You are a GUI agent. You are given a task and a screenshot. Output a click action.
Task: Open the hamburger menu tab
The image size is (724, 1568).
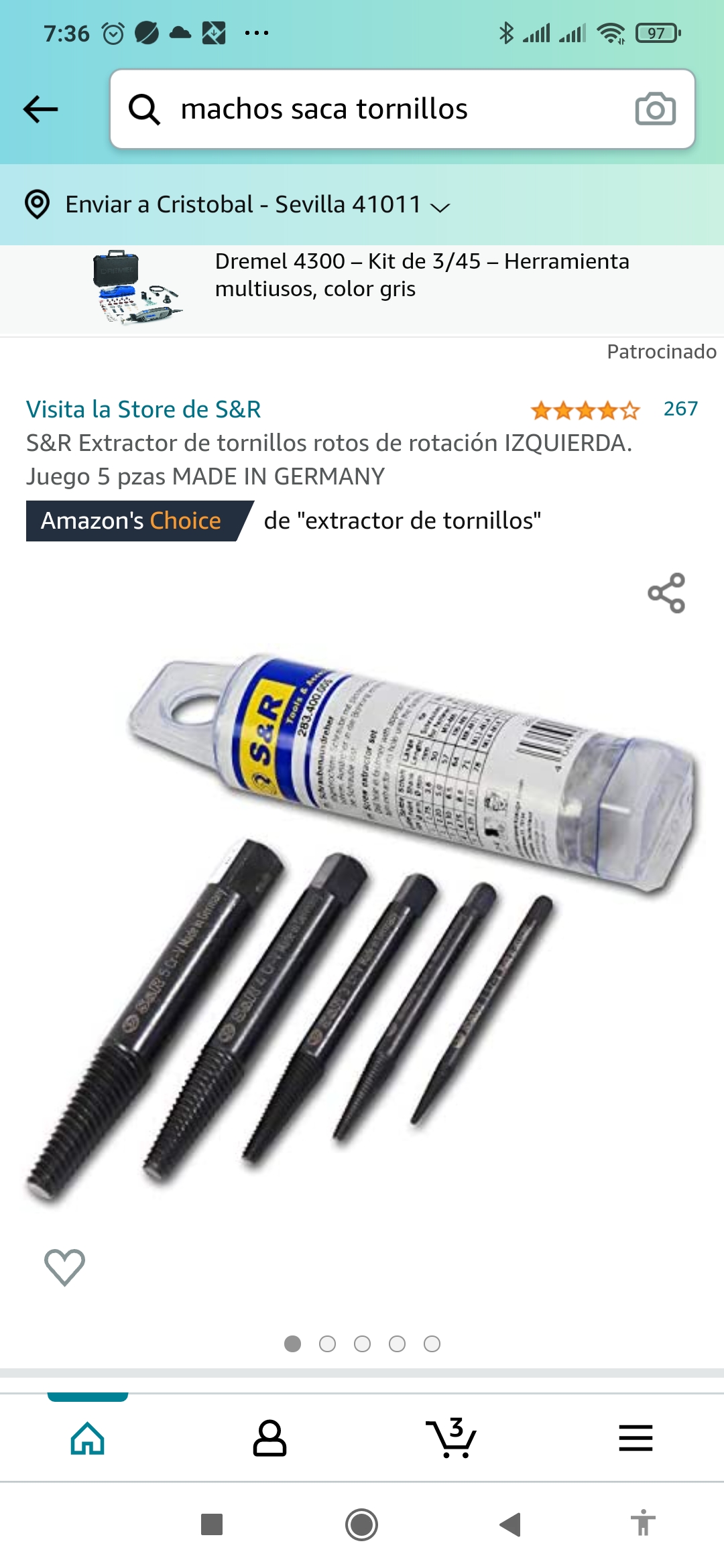coord(636,1438)
